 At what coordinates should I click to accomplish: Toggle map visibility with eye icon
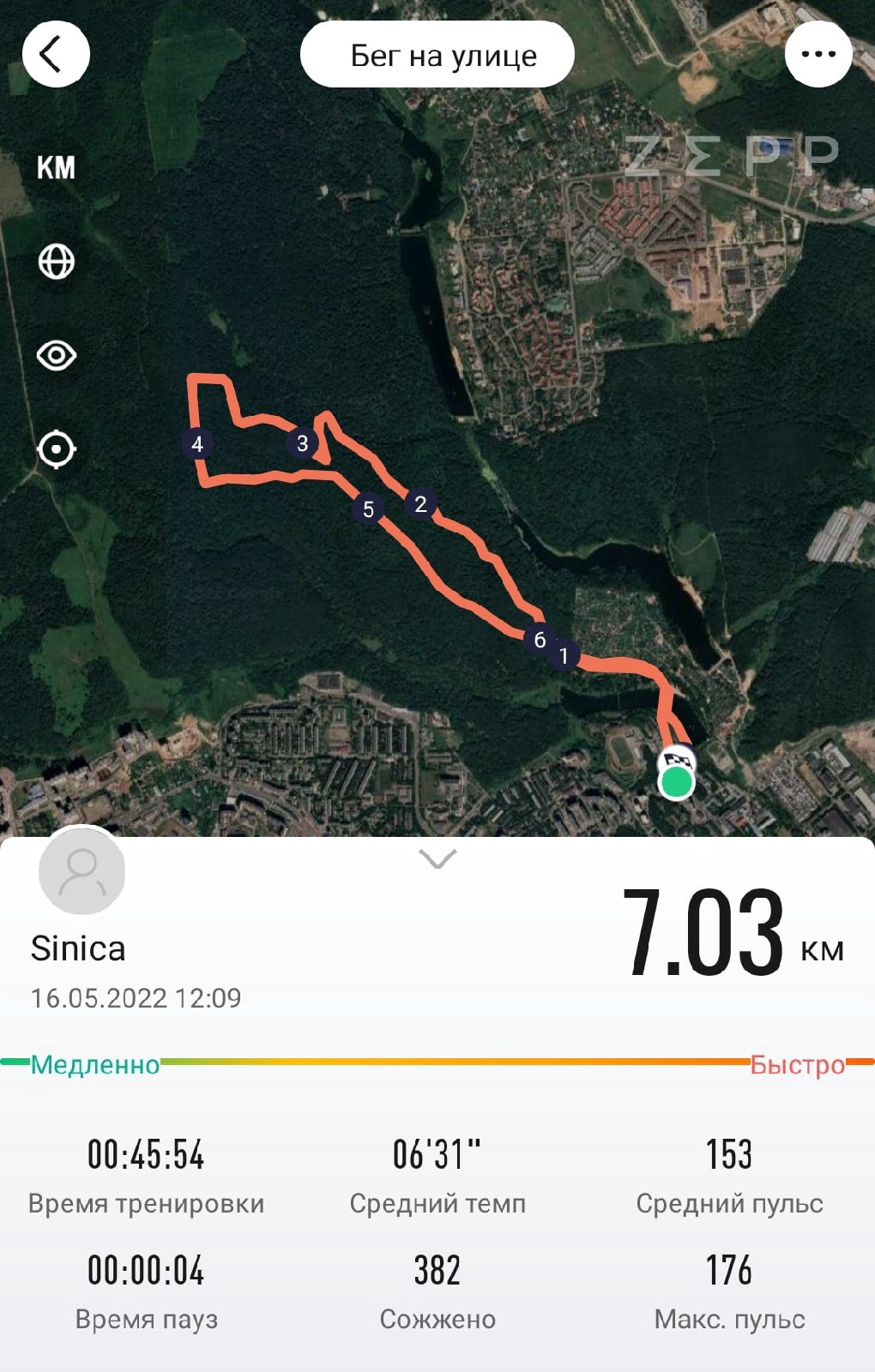point(57,355)
